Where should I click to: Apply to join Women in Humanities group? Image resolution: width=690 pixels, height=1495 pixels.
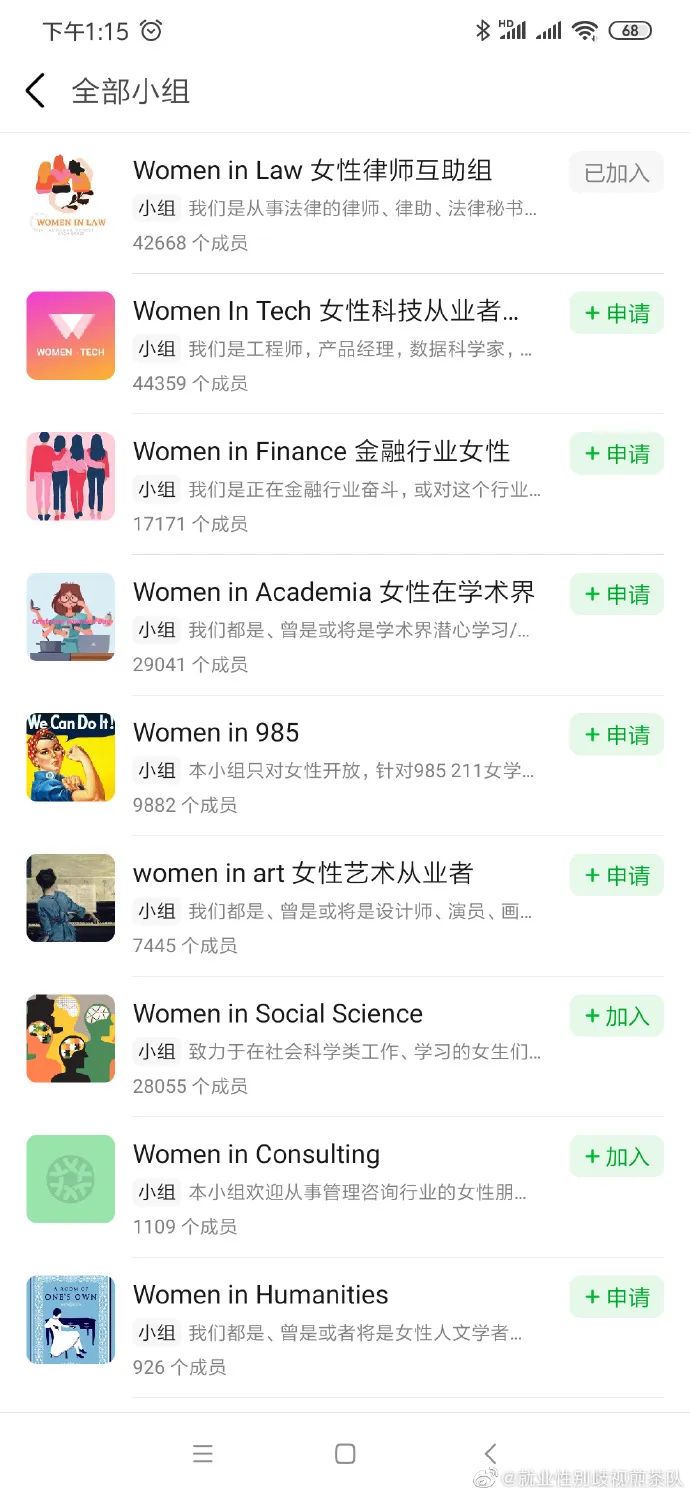click(616, 1297)
